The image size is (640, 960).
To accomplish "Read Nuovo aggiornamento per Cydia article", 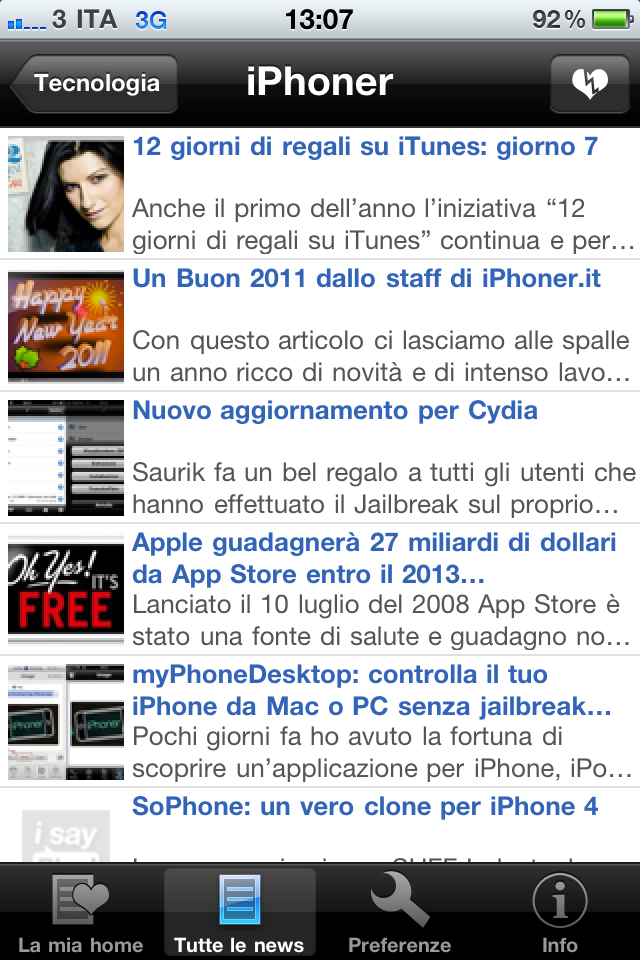I will coord(334,410).
